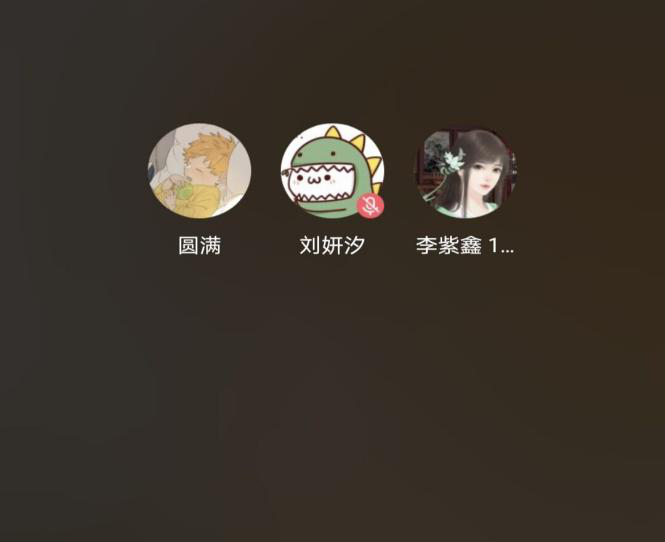The height and width of the screenshot is (542, 665).
Task: Tap 圆满's avatar
Action: click(200, 172)
